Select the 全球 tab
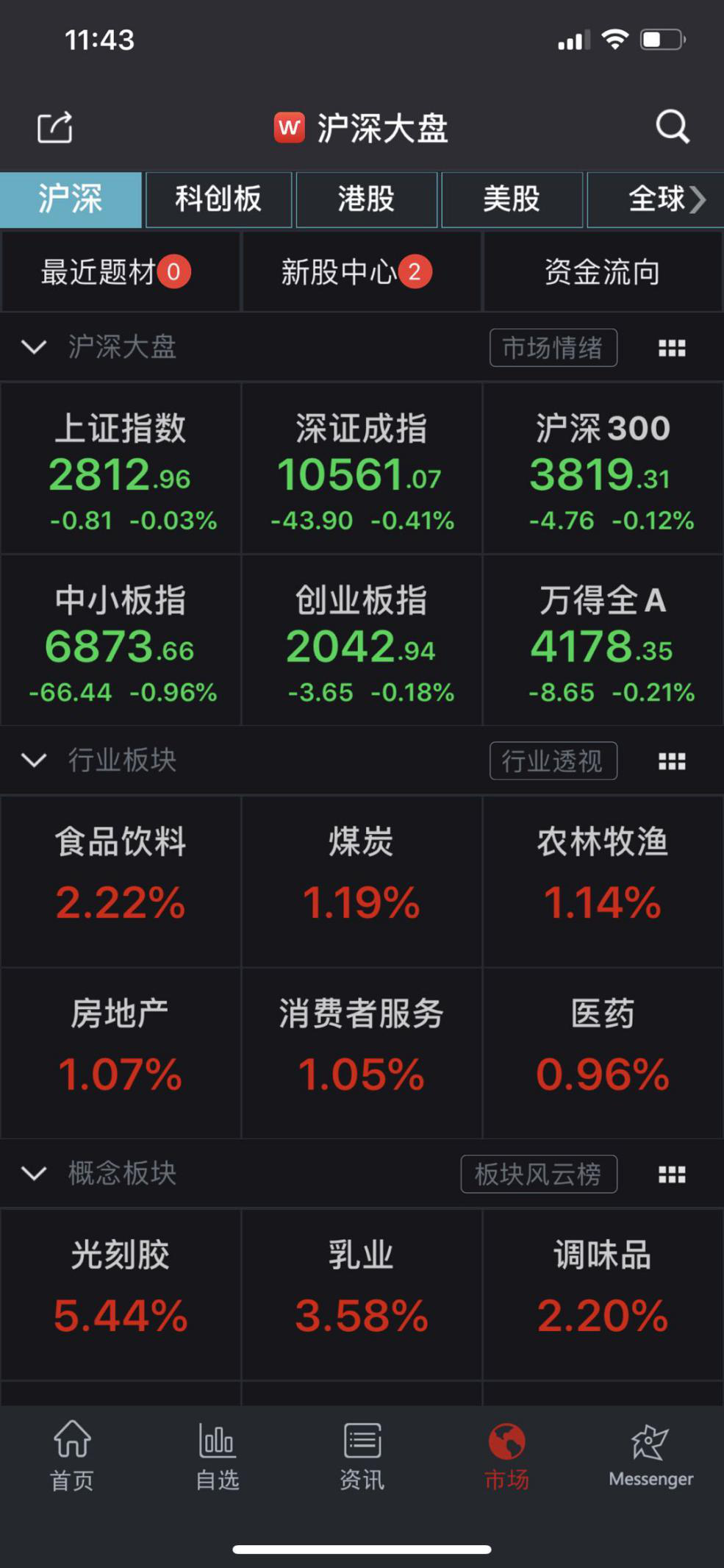 click(656, 199)
